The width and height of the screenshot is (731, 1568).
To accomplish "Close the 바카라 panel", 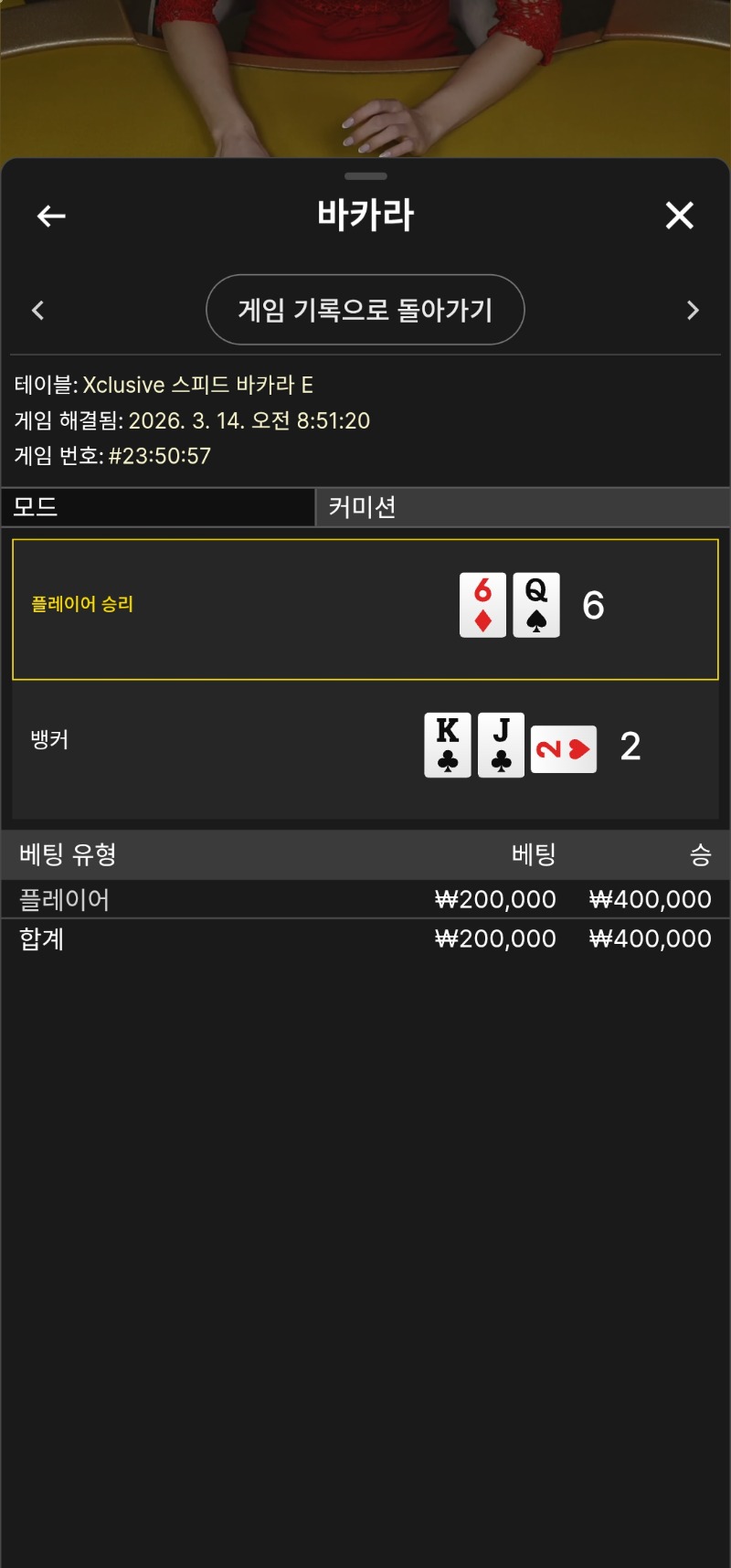I will 679,216.
